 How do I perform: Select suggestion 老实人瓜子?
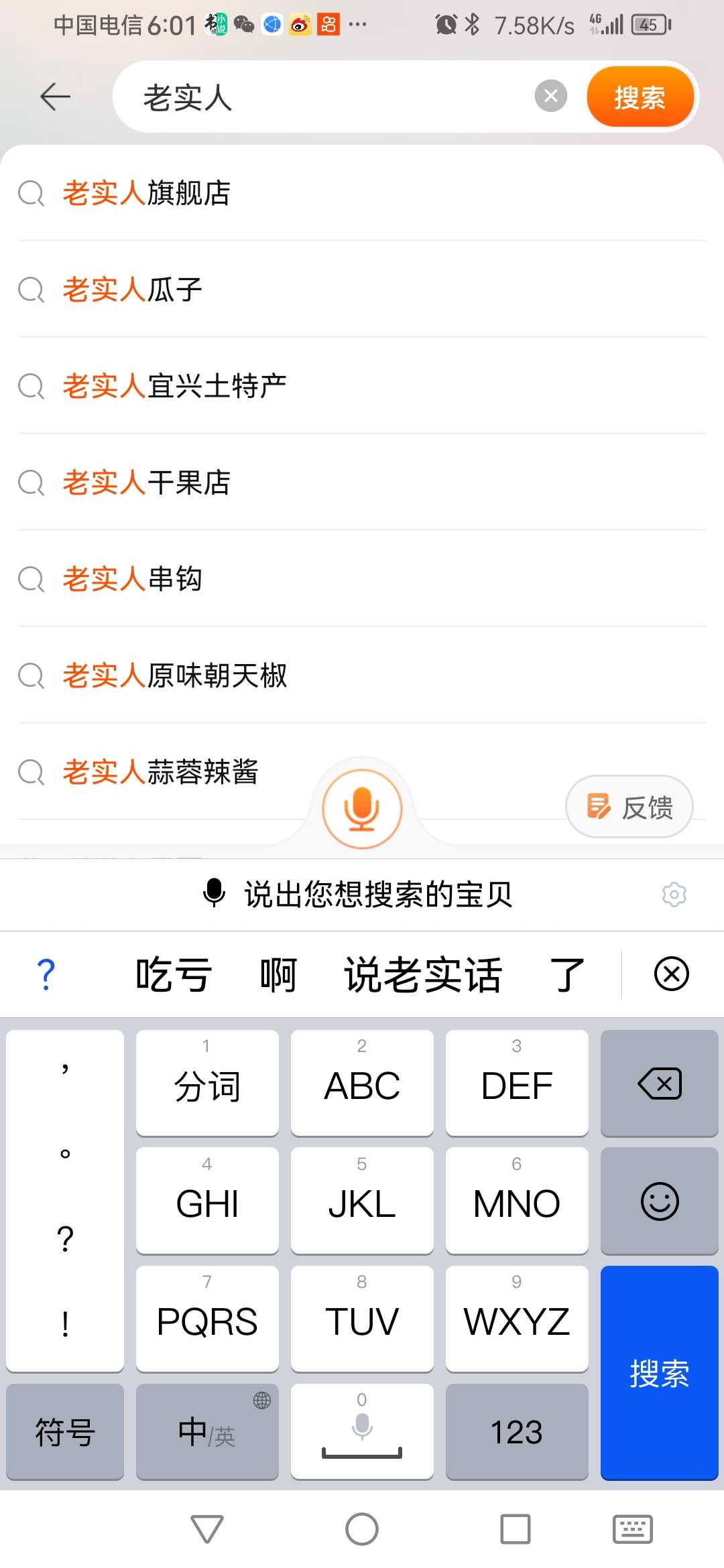point(362,289)
